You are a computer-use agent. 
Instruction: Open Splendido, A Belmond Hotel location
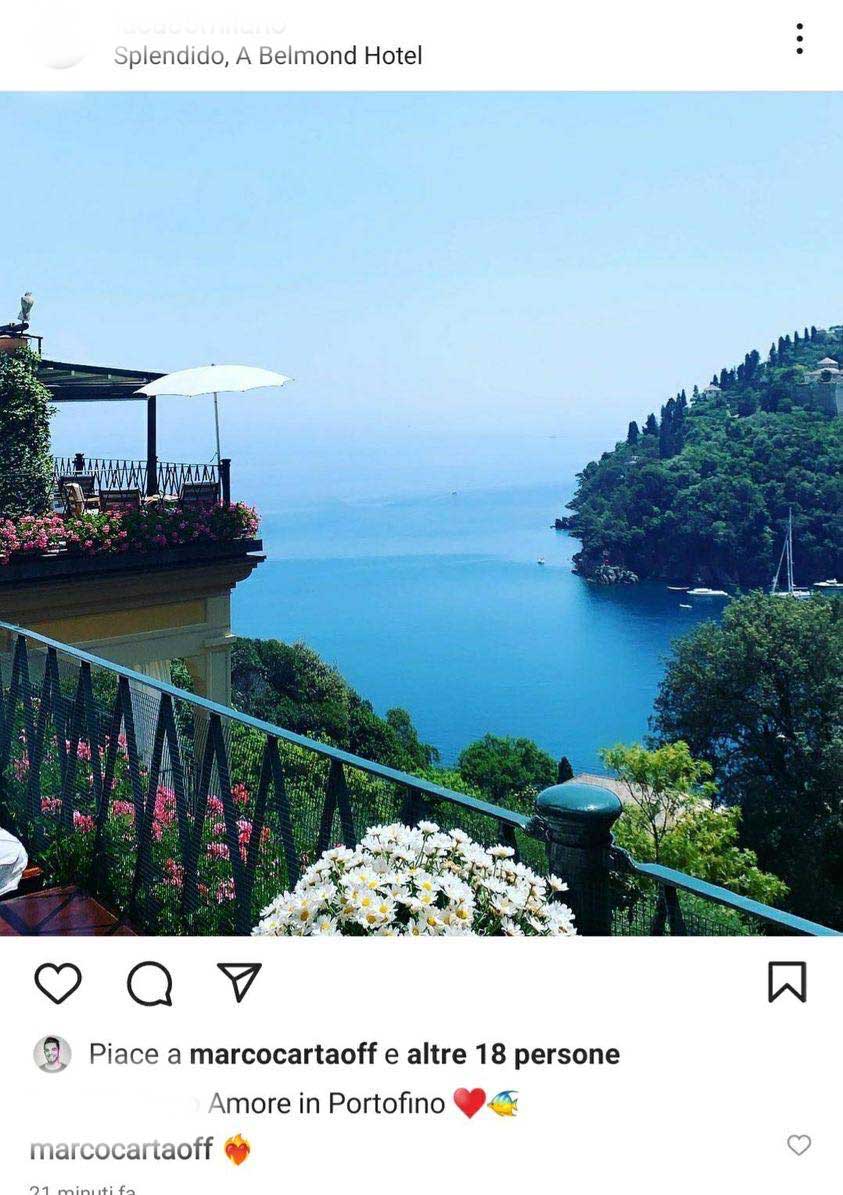(x=268, y=56)
